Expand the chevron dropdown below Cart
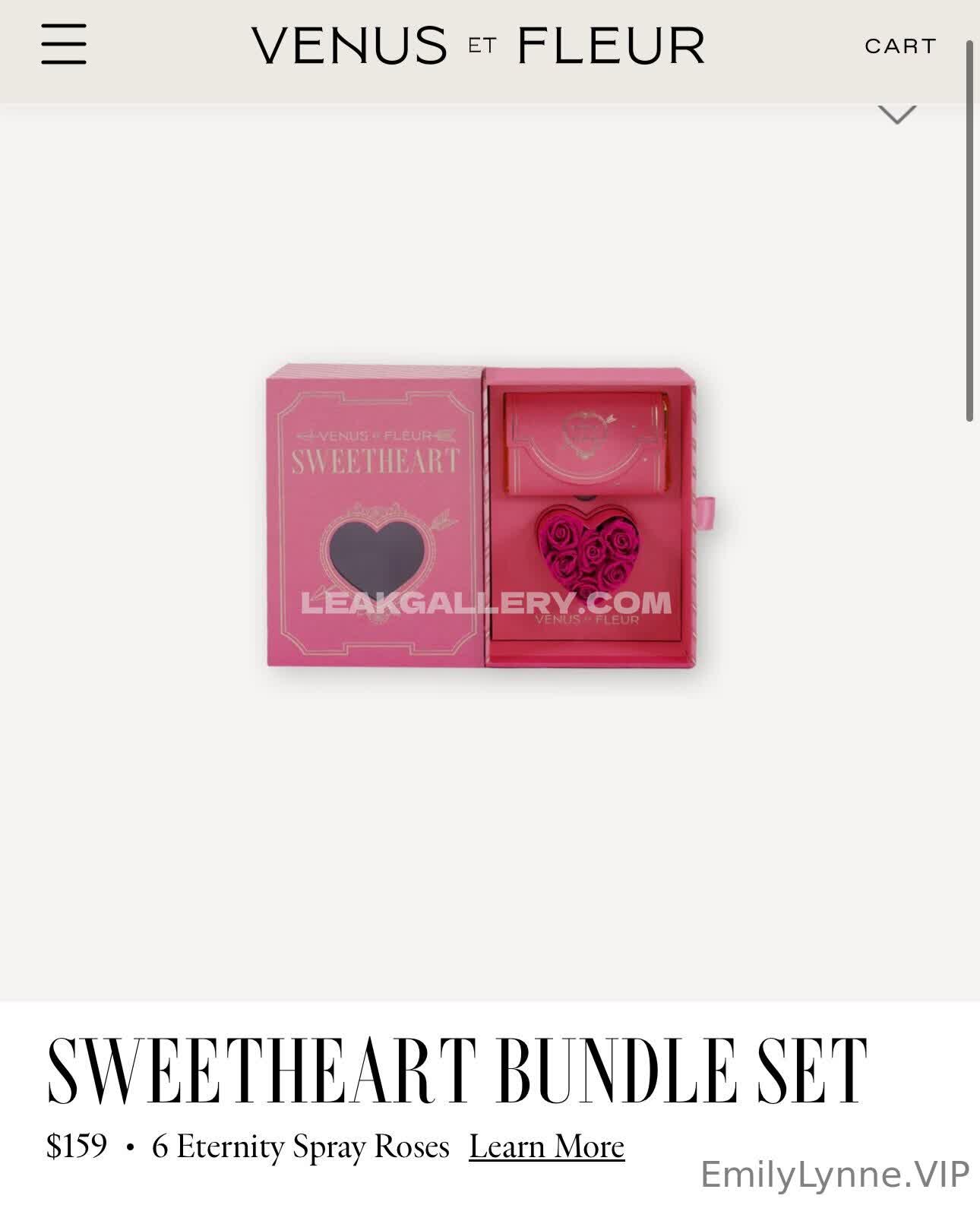The width and height of the screenshot is (980, 1205). click(x=897, y=115)
